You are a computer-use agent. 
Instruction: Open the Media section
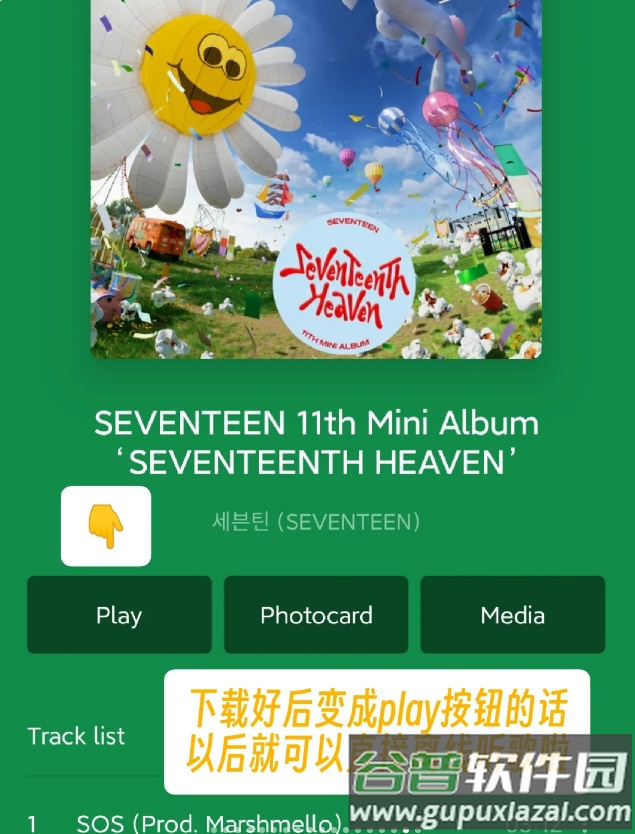[x=512, y=615]
